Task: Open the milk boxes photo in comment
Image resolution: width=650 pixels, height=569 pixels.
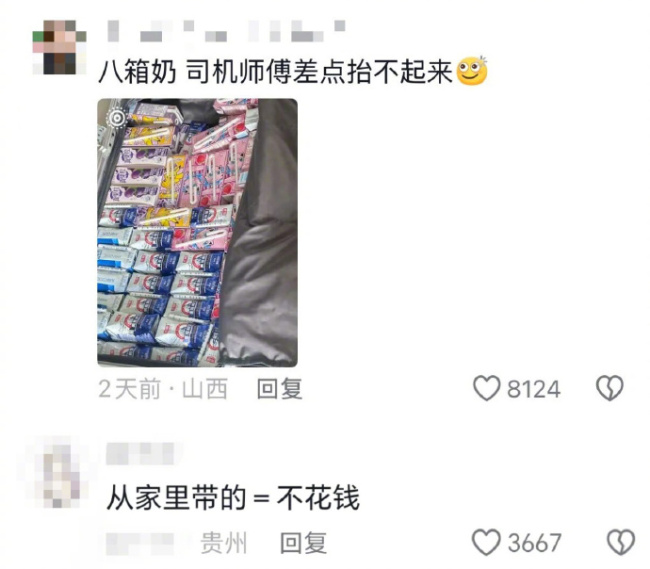Action: 197,232
